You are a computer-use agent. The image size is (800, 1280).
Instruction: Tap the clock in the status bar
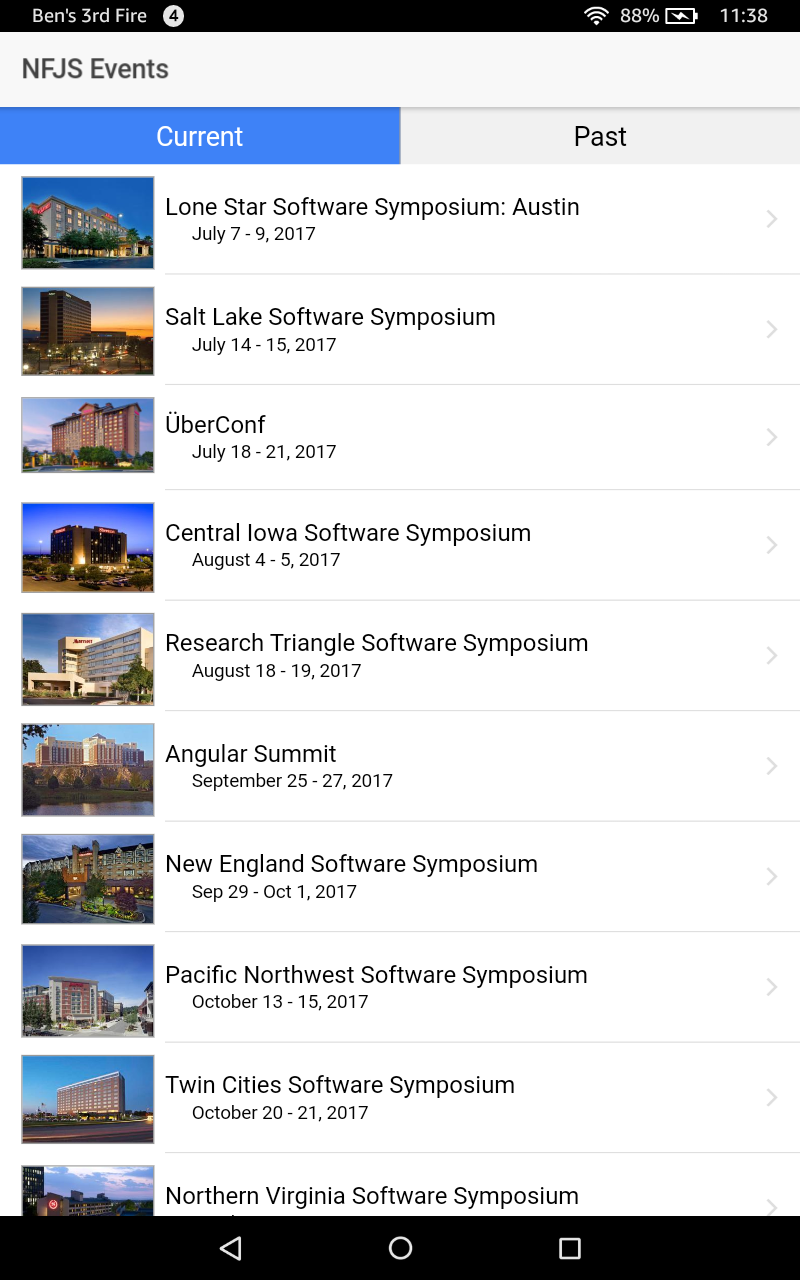(x=746, y=15)
